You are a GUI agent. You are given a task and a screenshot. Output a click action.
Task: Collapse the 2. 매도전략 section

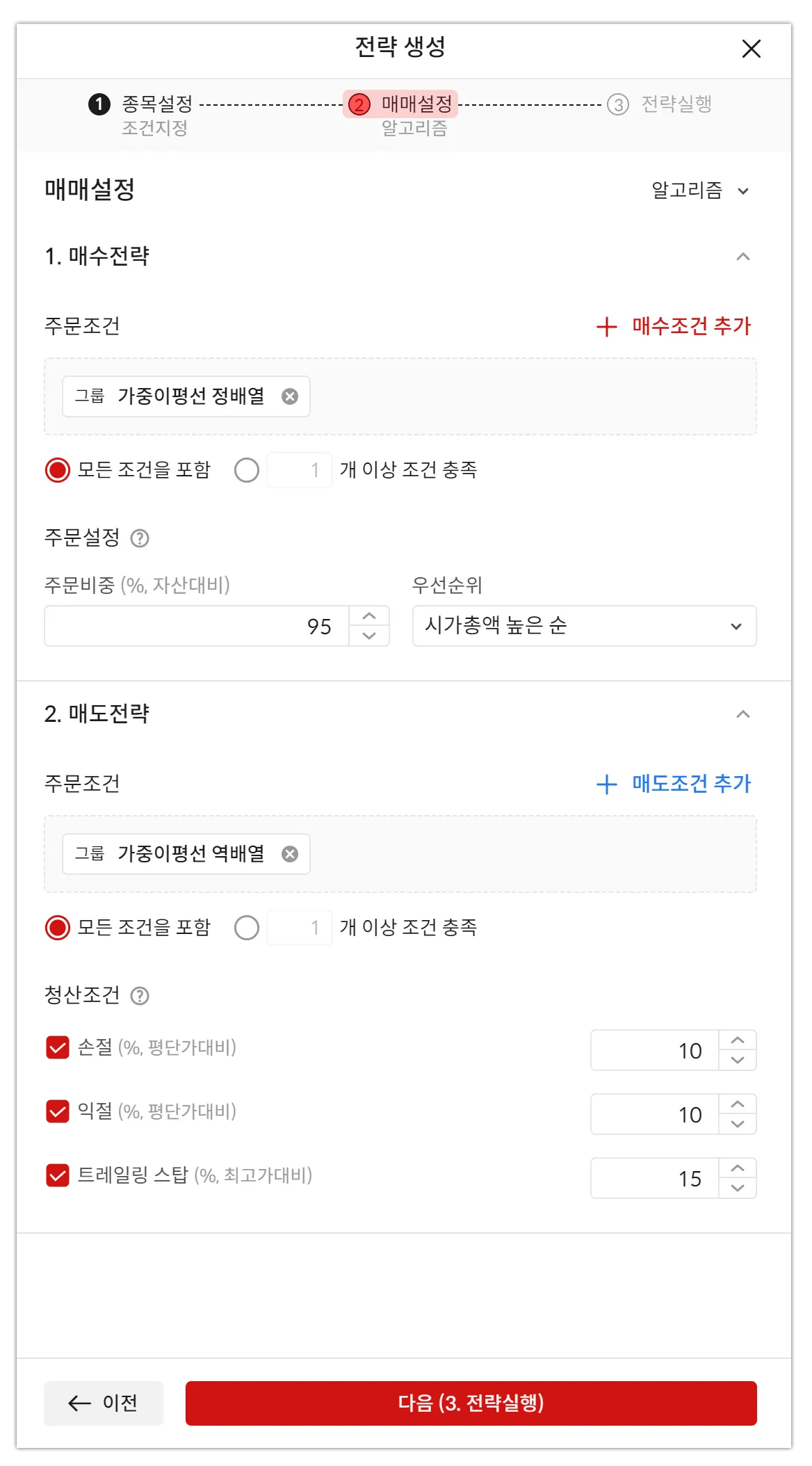click(x=742, y=714)
